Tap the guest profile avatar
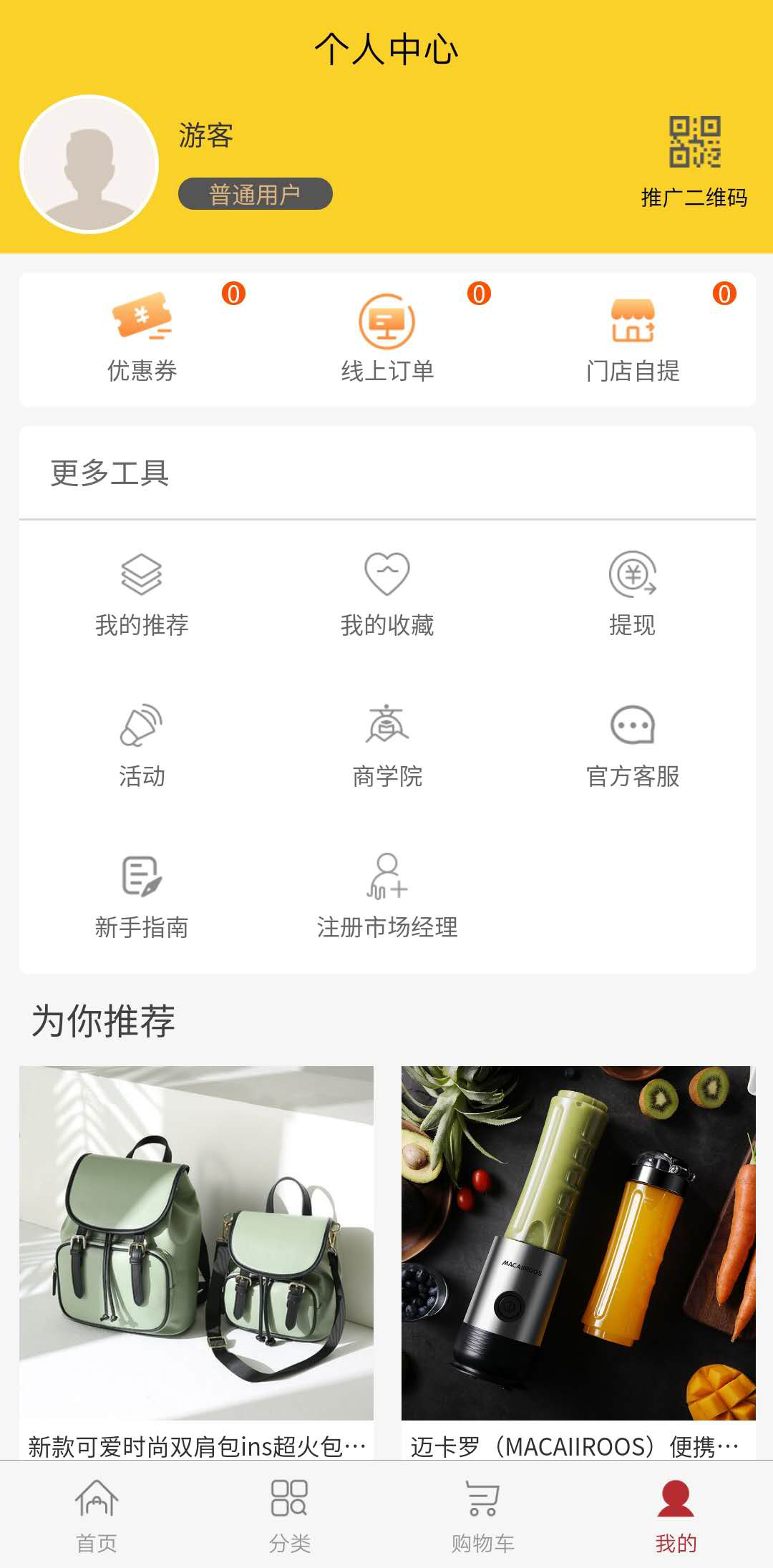Image resolution: width=773 pixels, height=1568 pixels. point(89,165)
